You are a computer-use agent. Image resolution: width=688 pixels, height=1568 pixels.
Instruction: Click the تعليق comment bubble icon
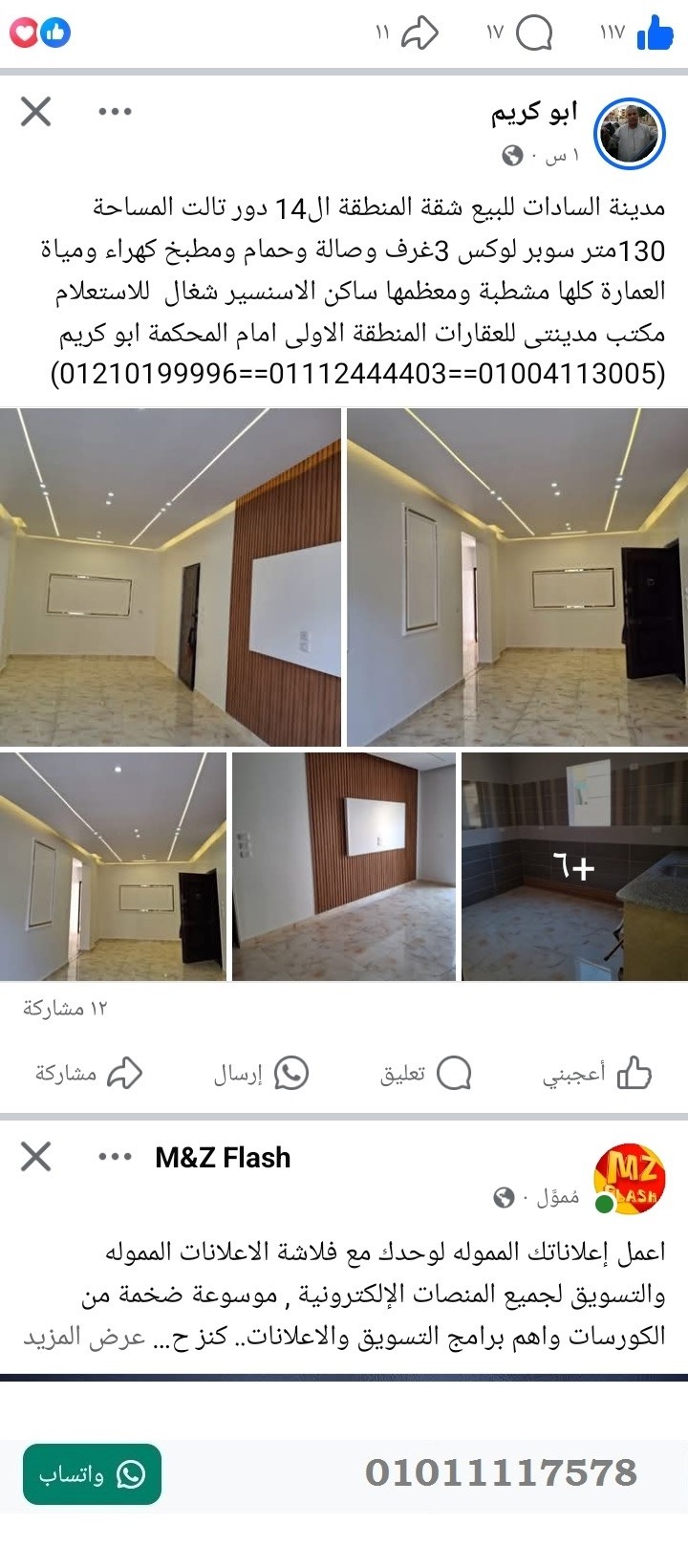click(x=457, y=1073)
